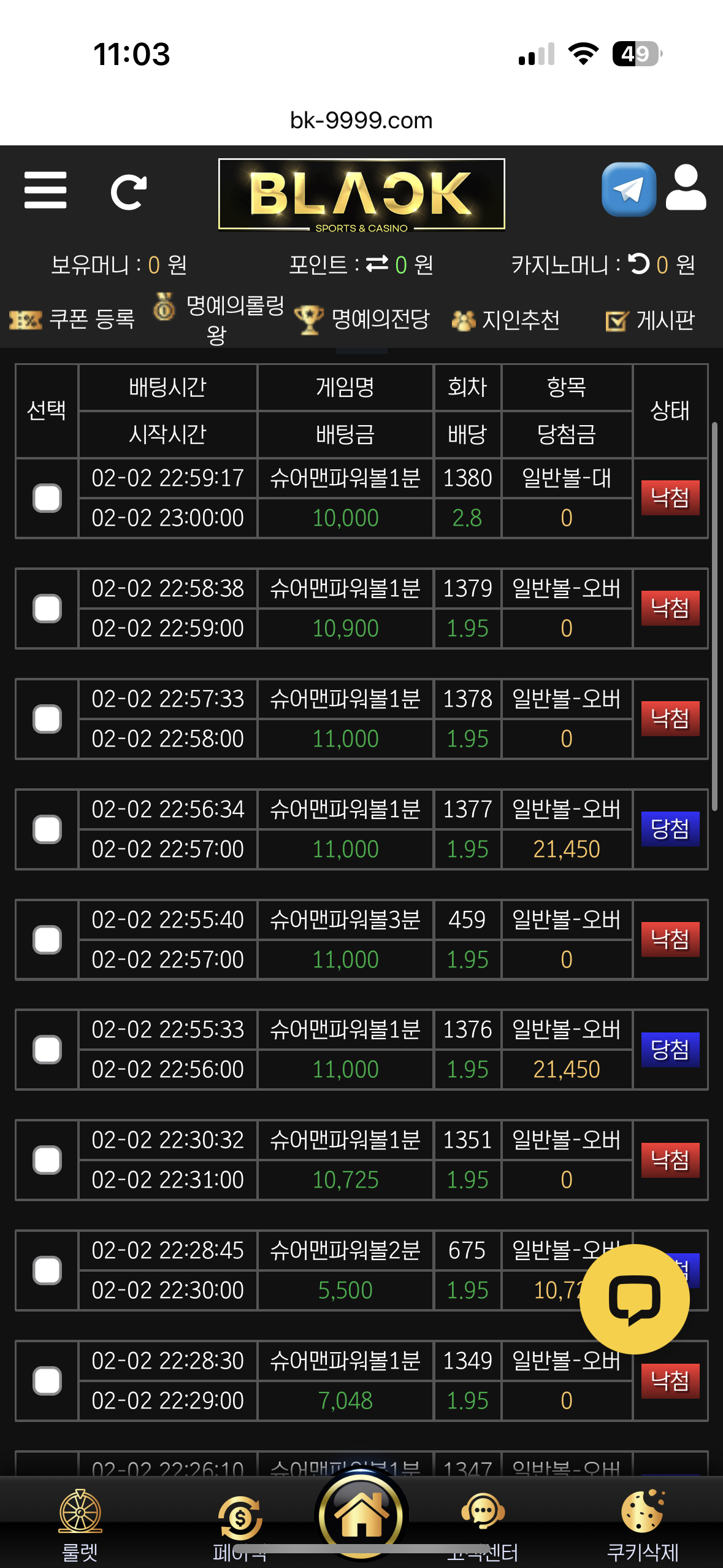Open the user profile icon
723x1568 pixels.
686,188
